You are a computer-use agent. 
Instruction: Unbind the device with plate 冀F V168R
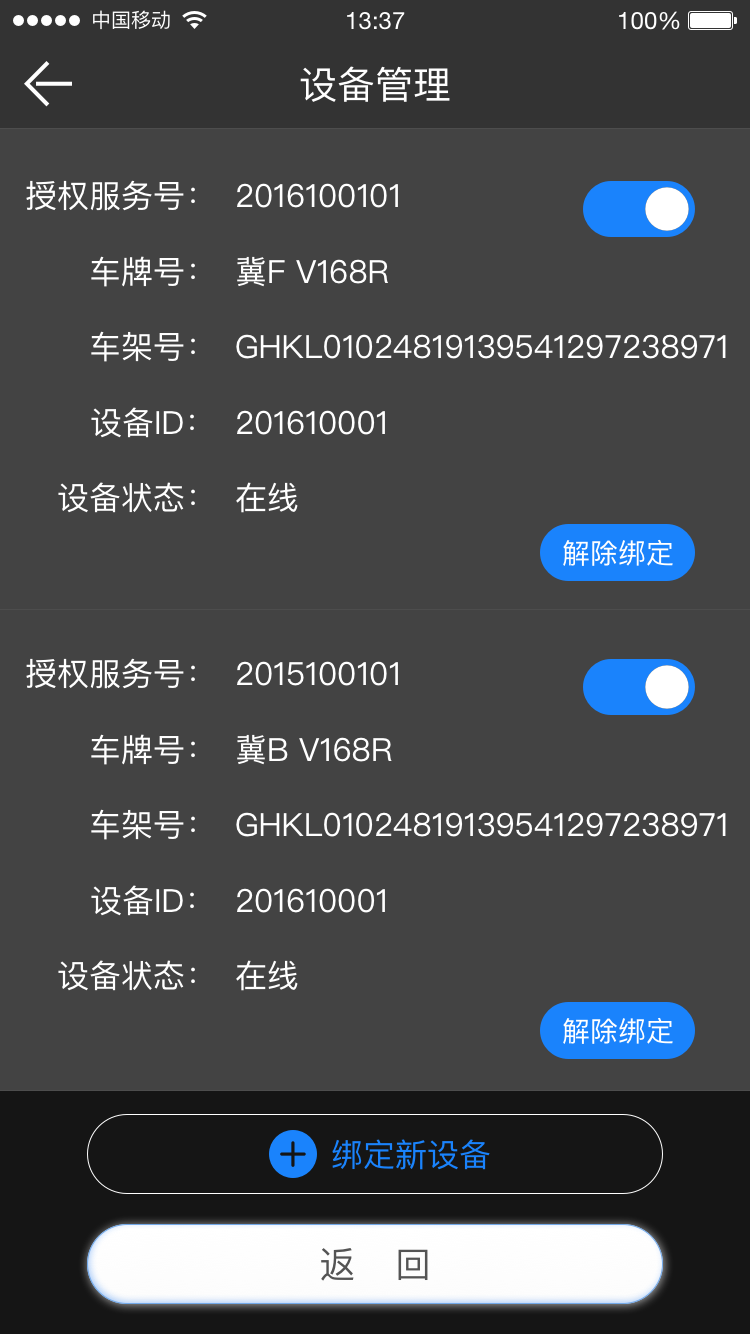[617, 553]
